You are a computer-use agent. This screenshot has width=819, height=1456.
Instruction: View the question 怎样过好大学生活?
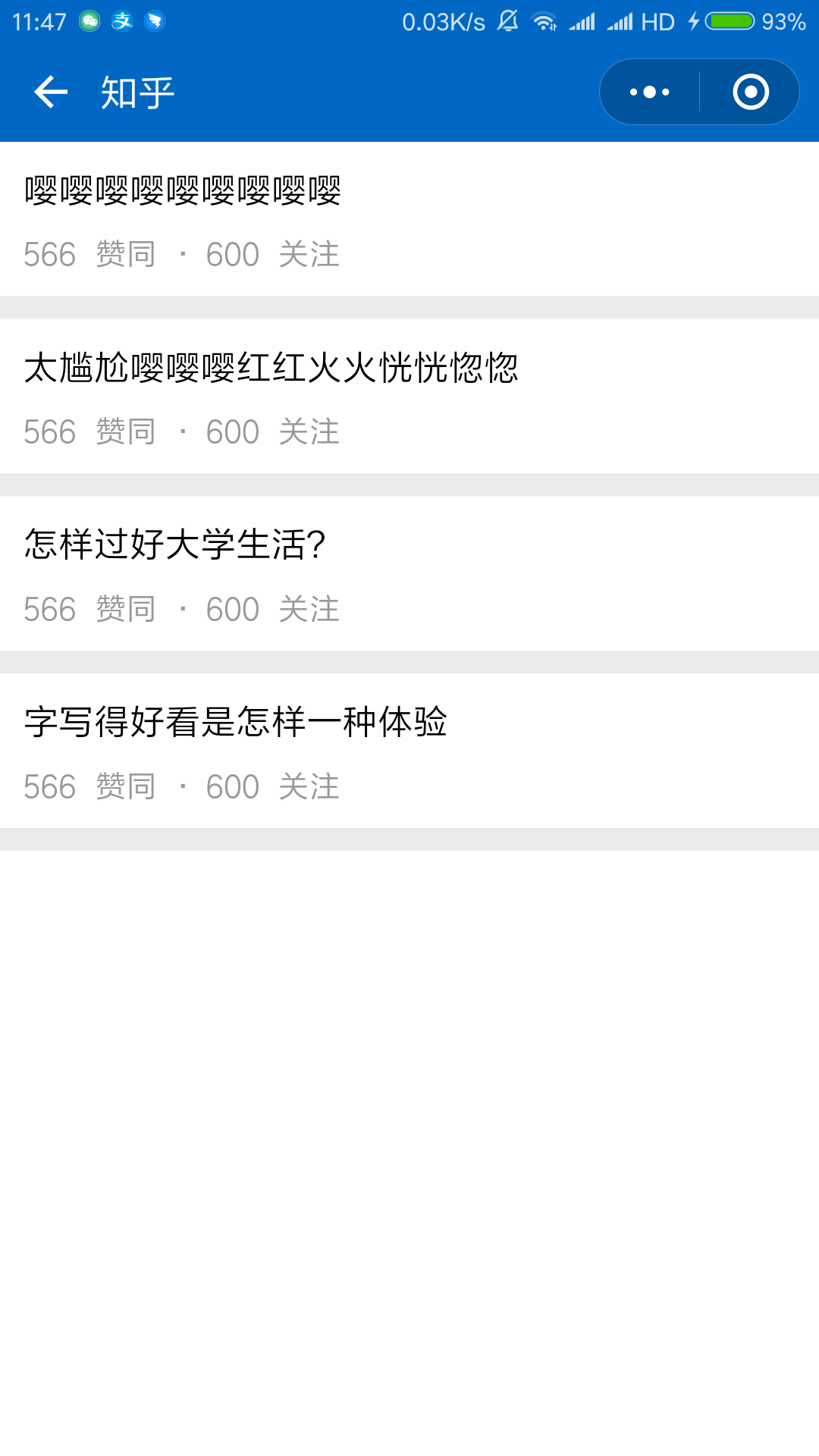point(175,545)
